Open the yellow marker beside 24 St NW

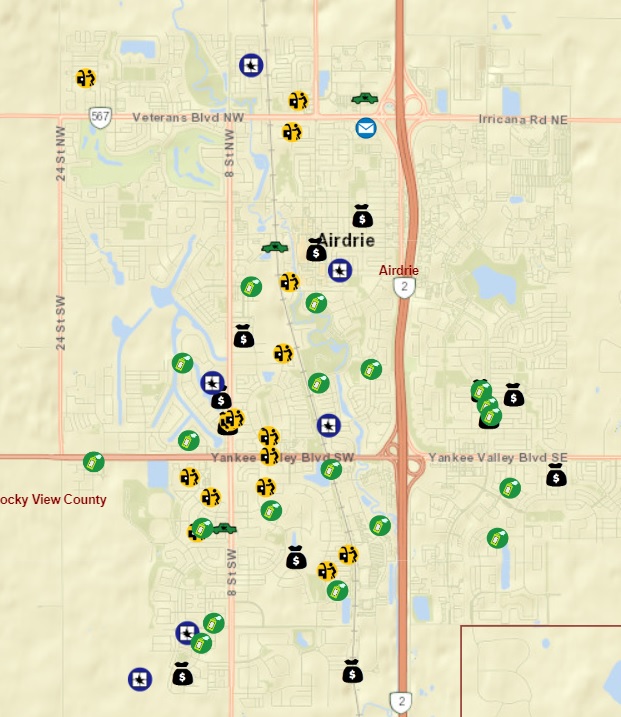[x=86, y=78]
